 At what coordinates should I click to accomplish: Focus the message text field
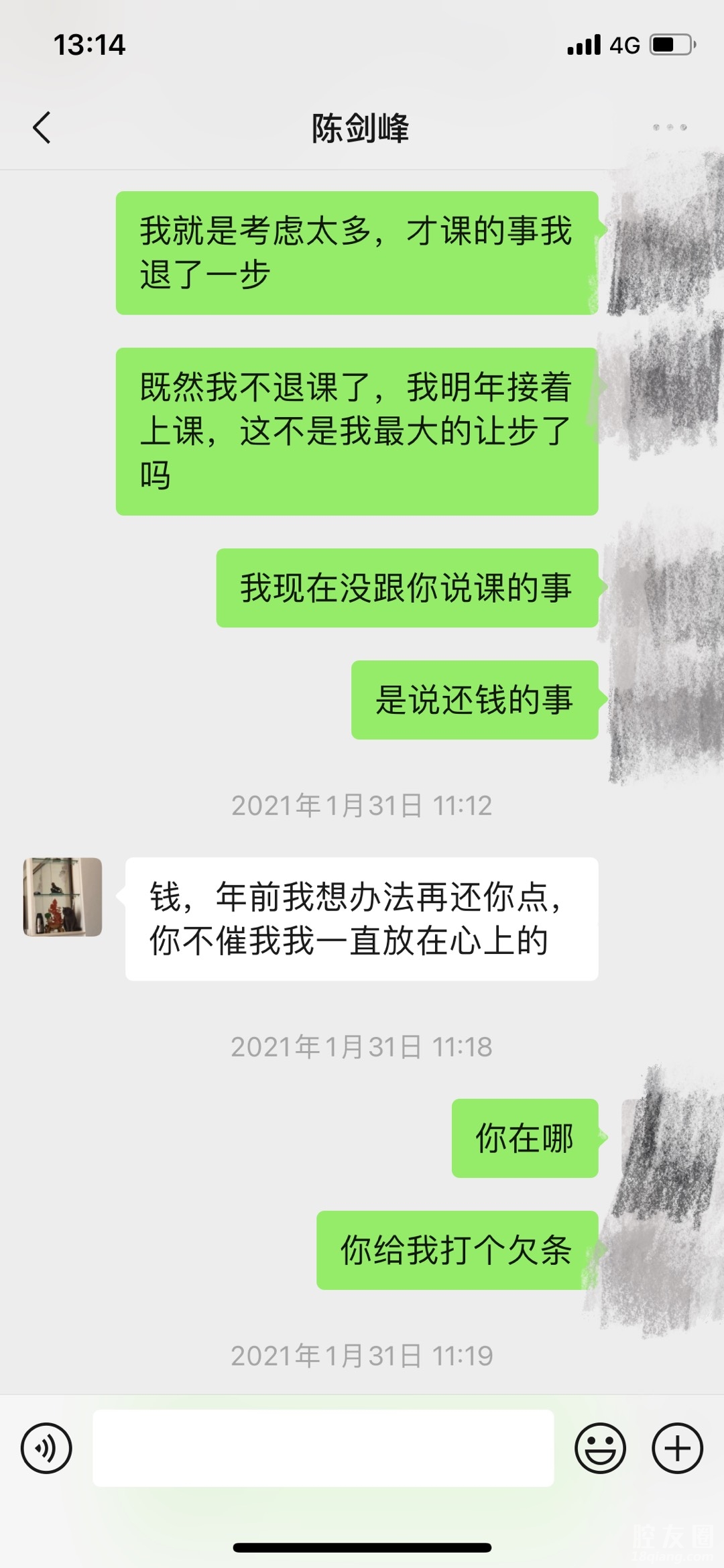coord(323,1447)
